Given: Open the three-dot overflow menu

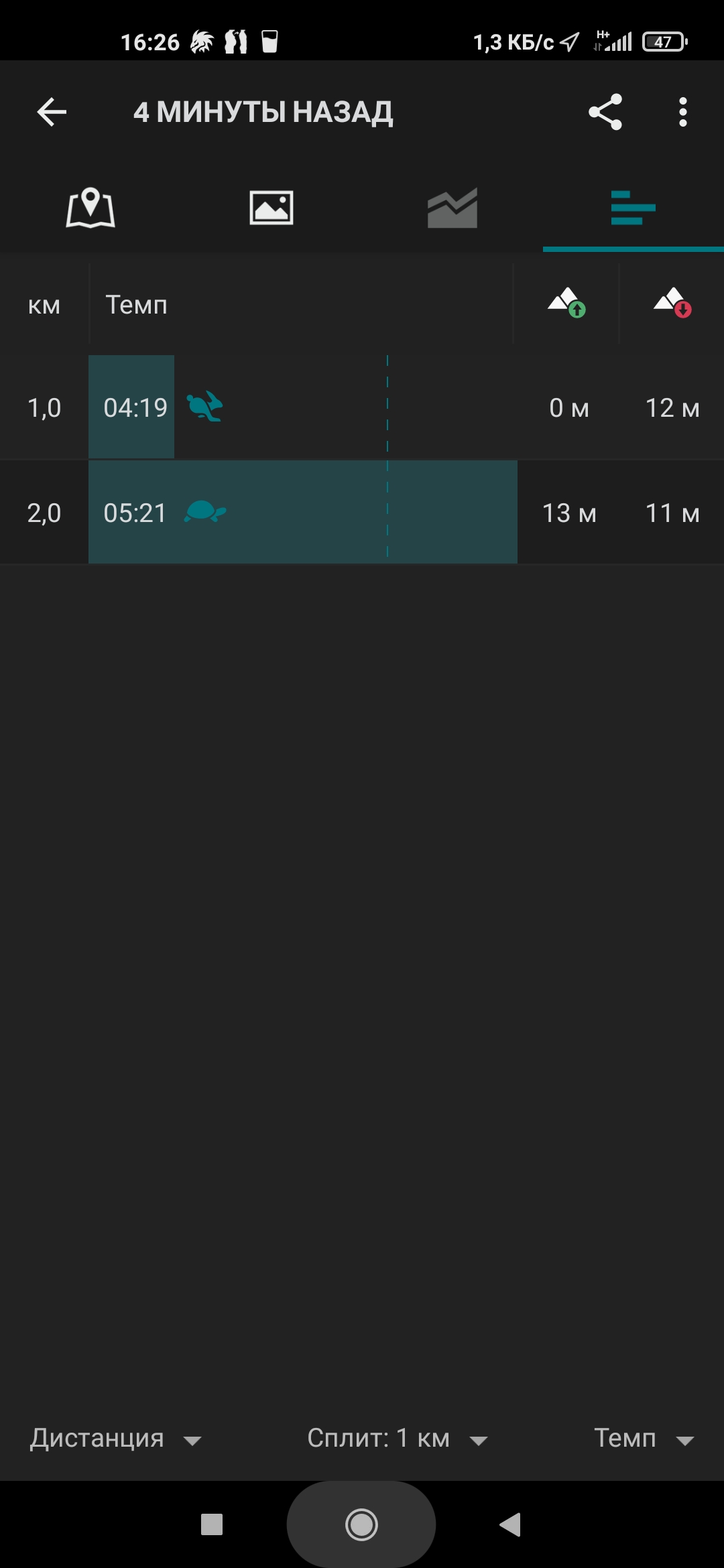Looking at the screenshot, I should (x=682, y=112).
